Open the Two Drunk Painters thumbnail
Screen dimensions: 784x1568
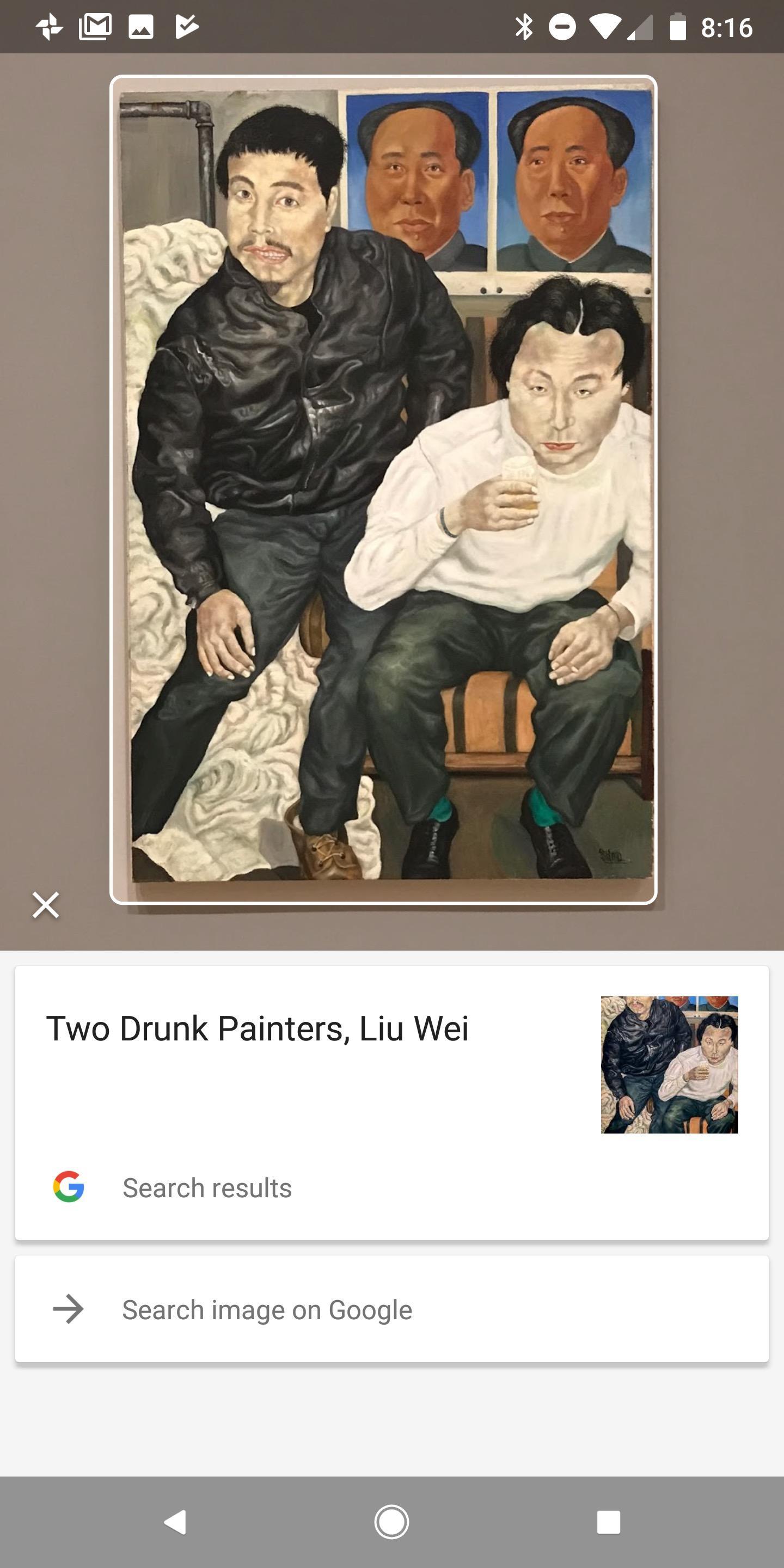tap(669, 1064)
